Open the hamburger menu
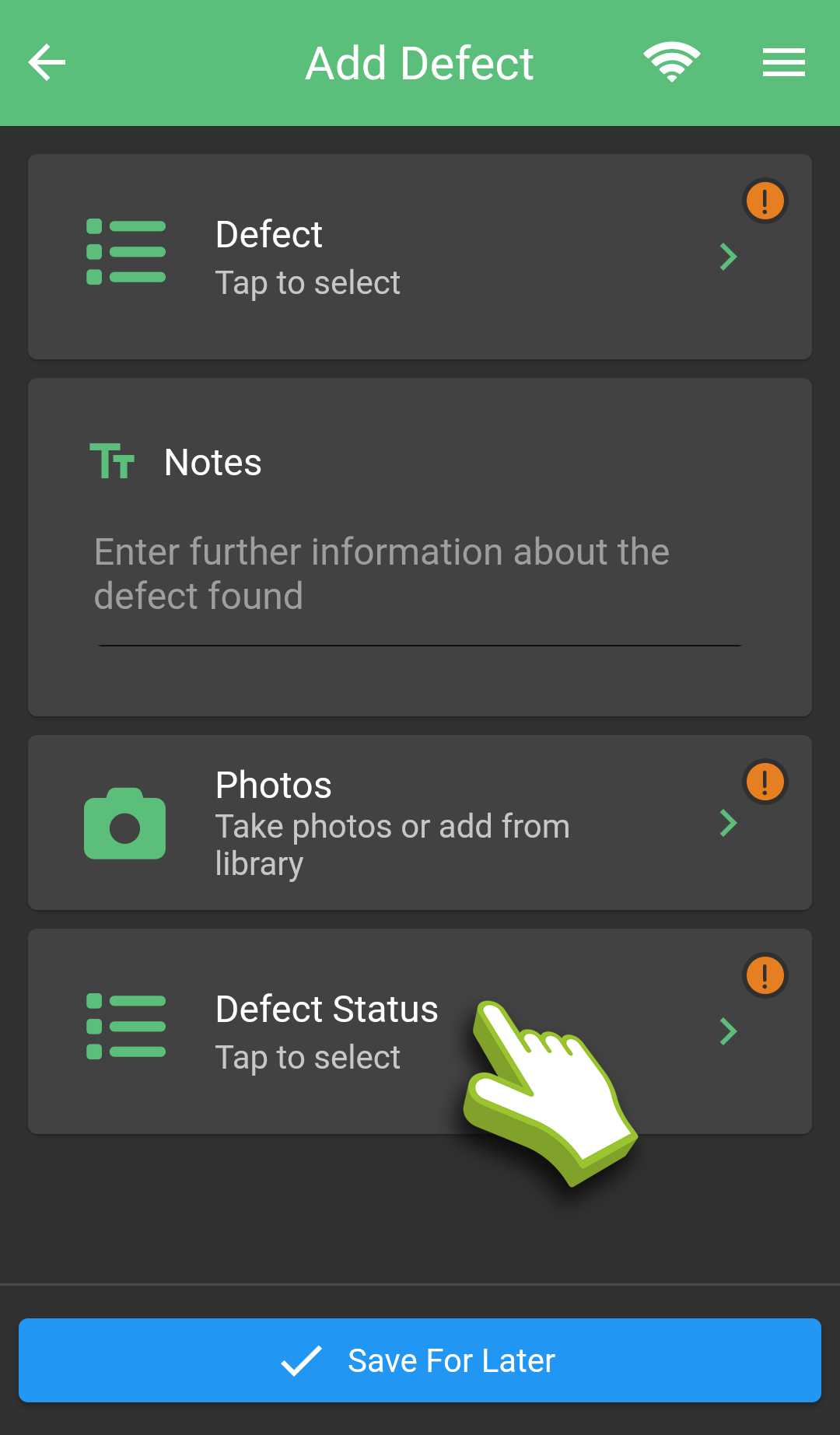 (x=783, y=62)
